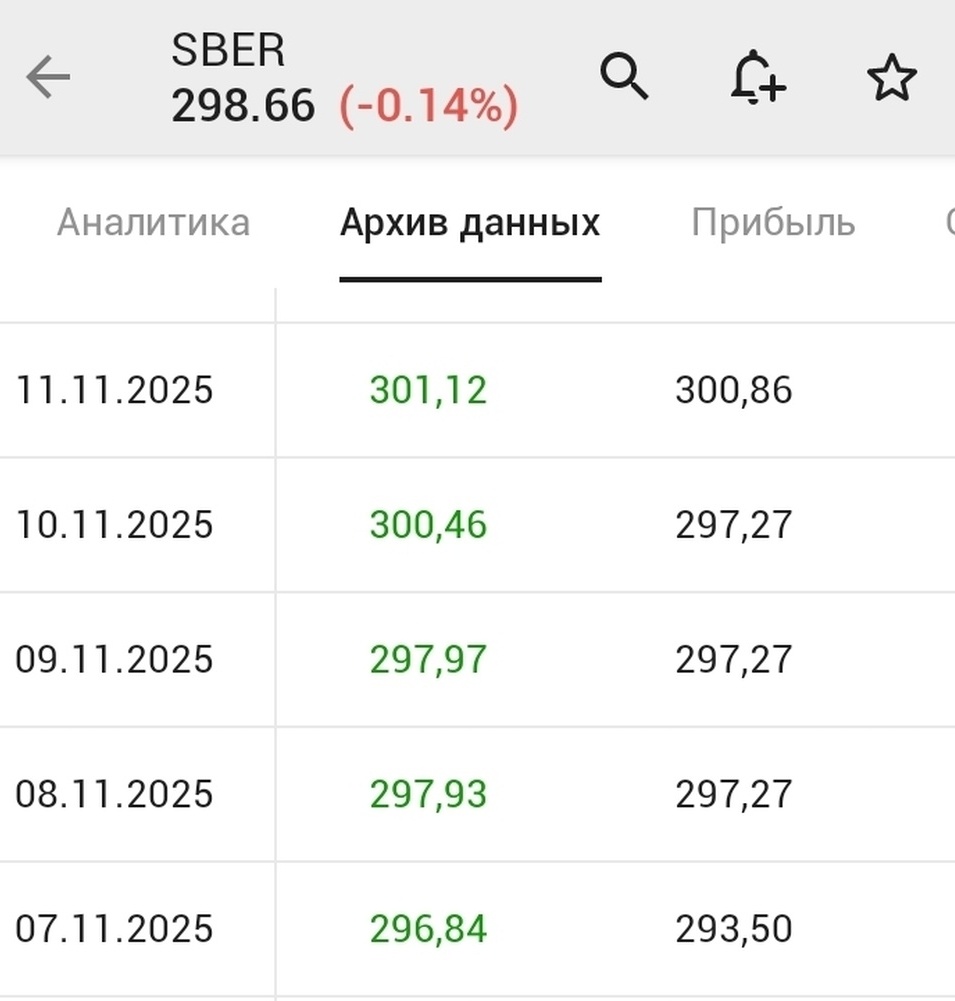Open the Прибыль tab

(x=772, y=222)
